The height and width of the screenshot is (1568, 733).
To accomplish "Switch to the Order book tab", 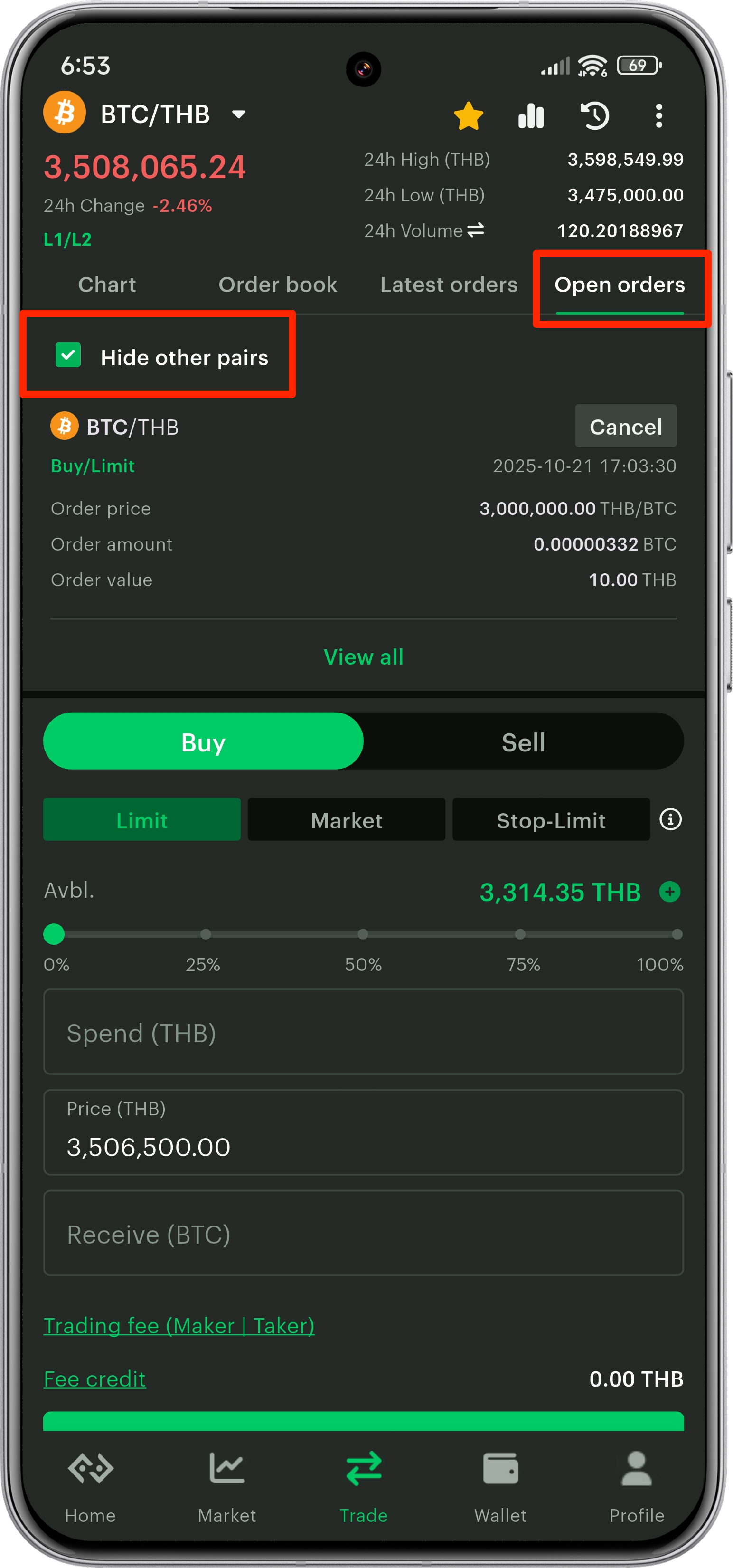I will (277, 285).
